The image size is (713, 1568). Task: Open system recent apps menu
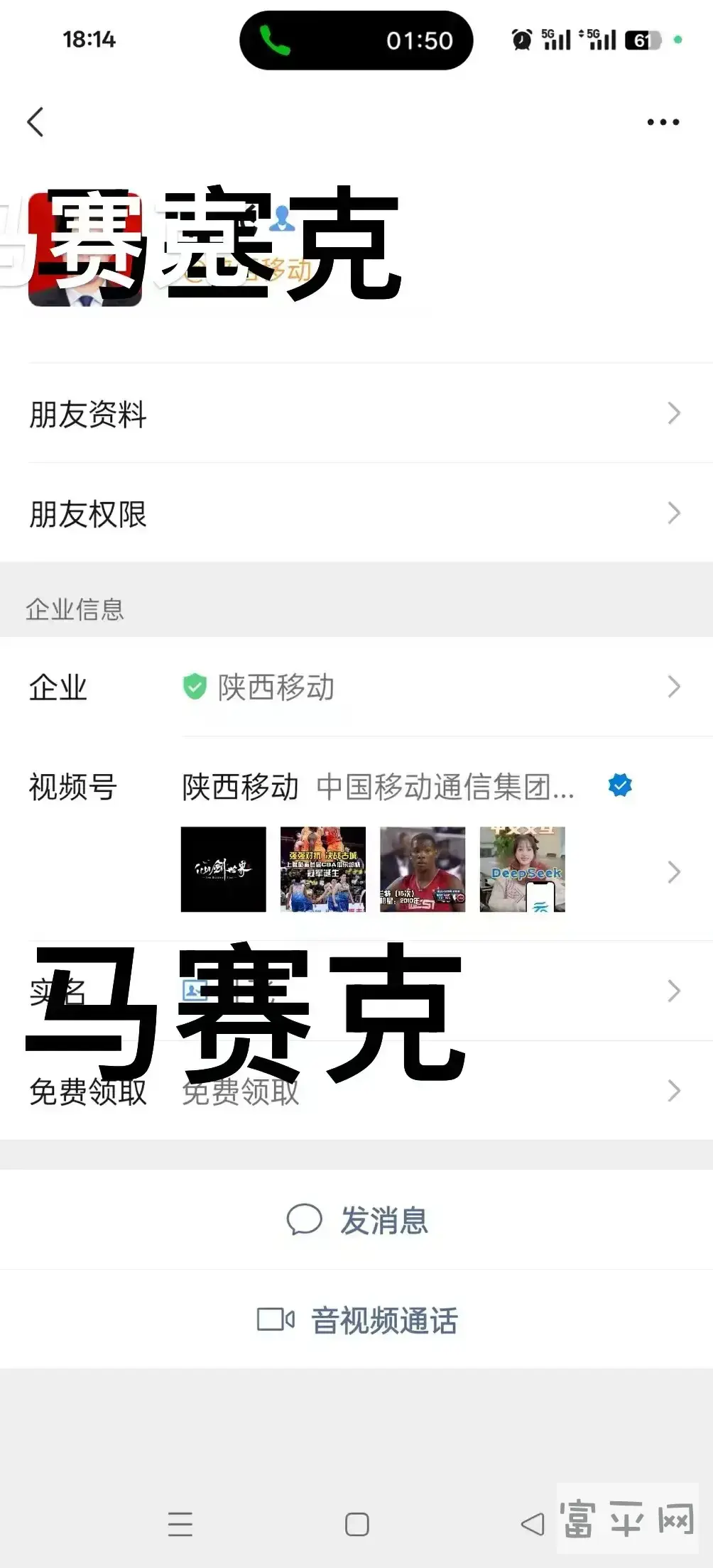[x=180, y=1524]
